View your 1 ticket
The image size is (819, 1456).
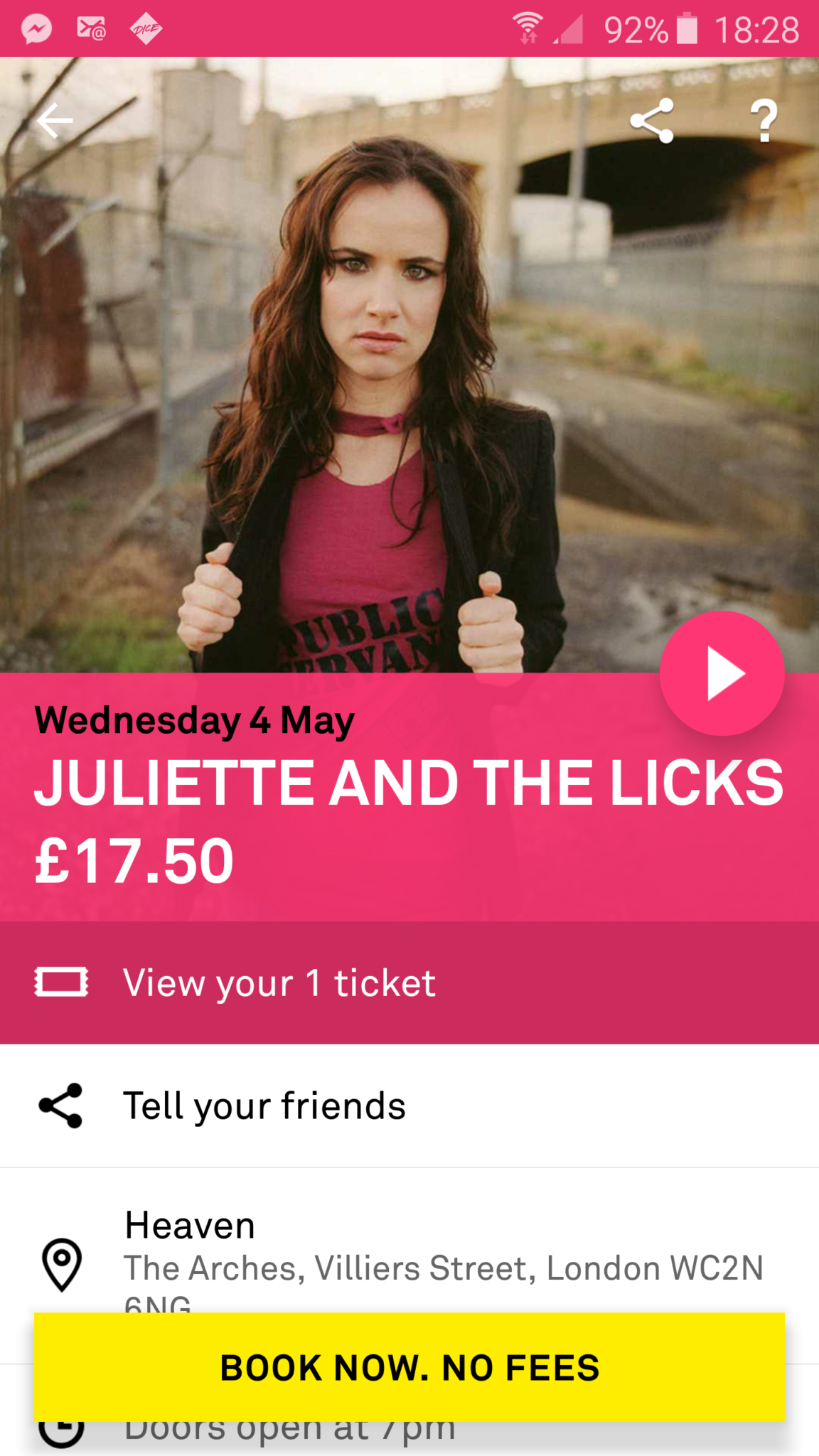pyautogui.click(x=409, y=983)
